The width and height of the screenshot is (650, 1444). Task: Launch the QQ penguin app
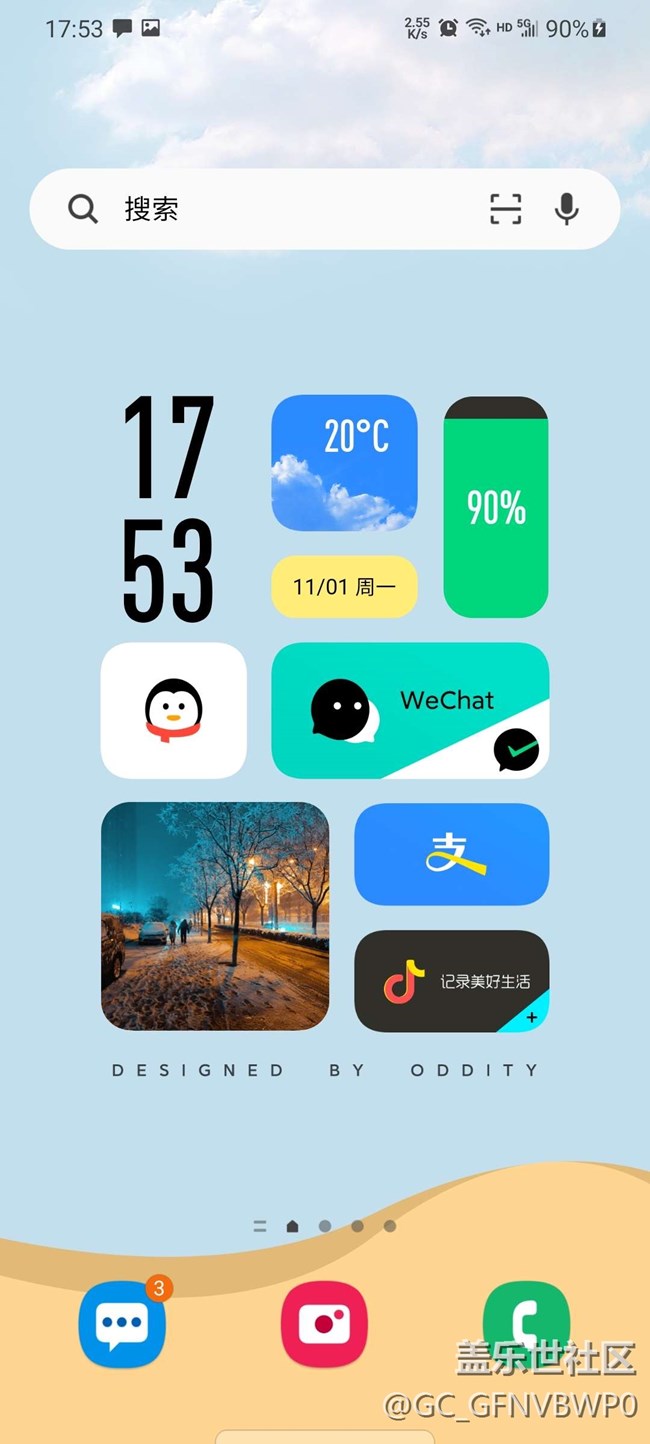pos(174,710)
